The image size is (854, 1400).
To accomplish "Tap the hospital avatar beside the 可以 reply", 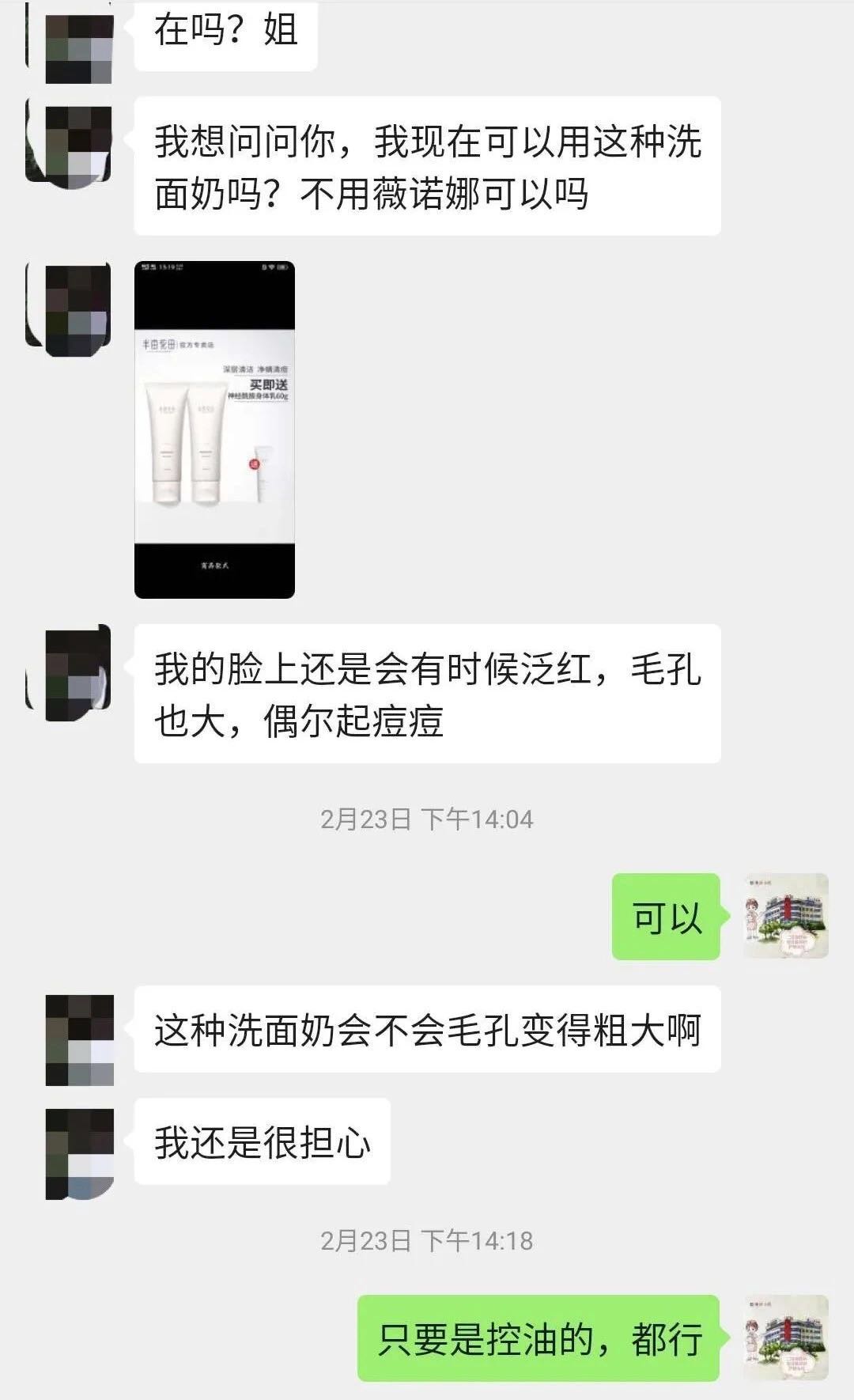I will pyautogui.click(x=786, y=916).
